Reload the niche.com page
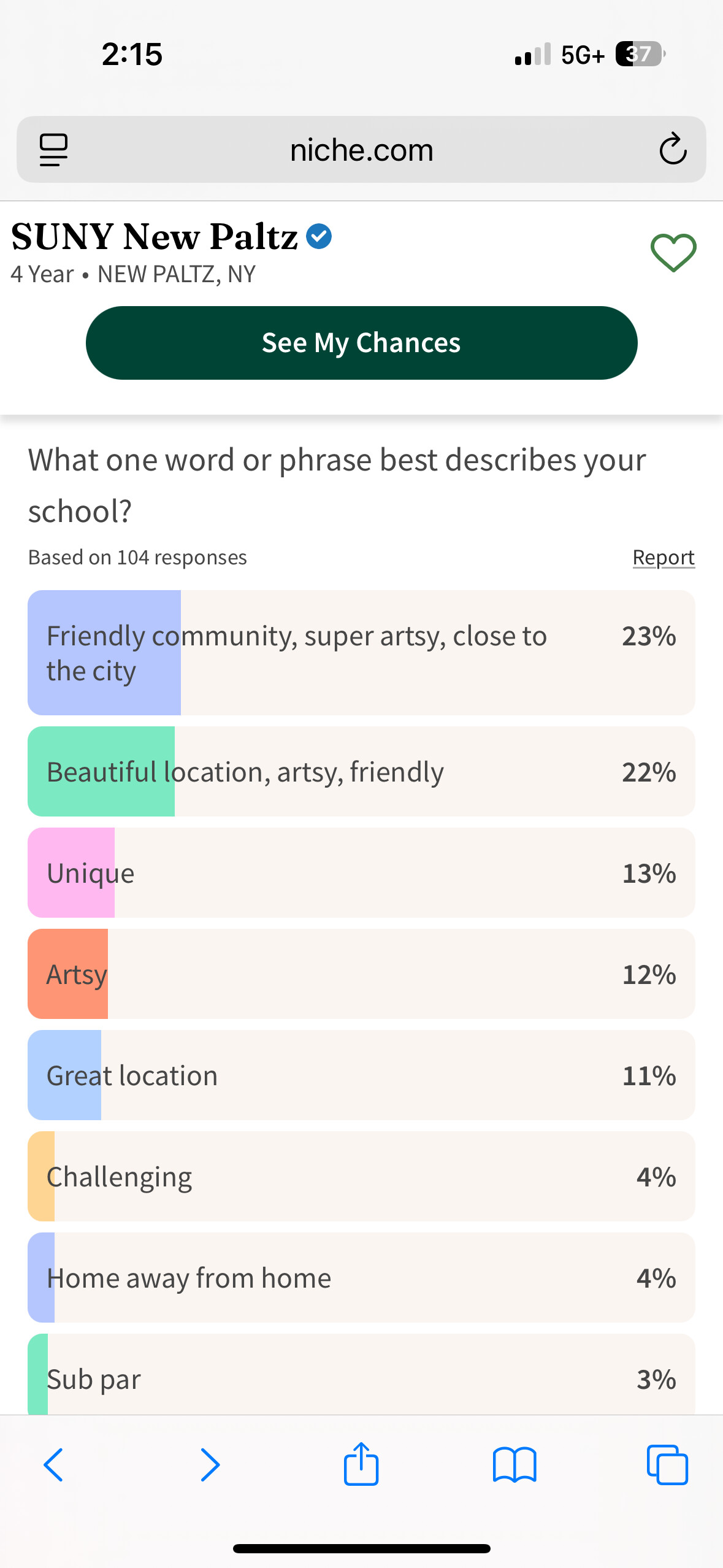Viewport: 723px width, 1568px height. pos(673,149)
